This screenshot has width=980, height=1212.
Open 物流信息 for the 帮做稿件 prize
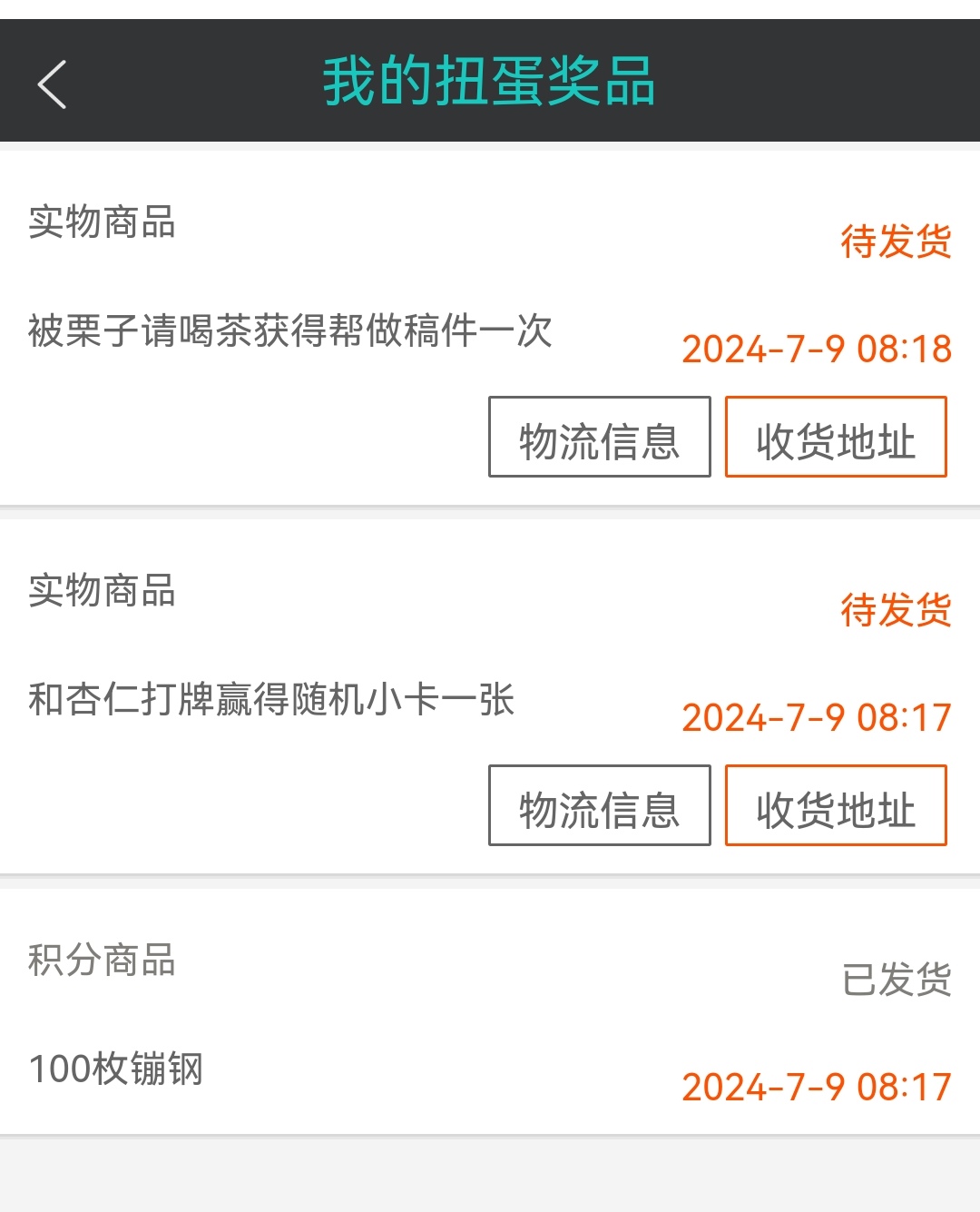point(599,438)
